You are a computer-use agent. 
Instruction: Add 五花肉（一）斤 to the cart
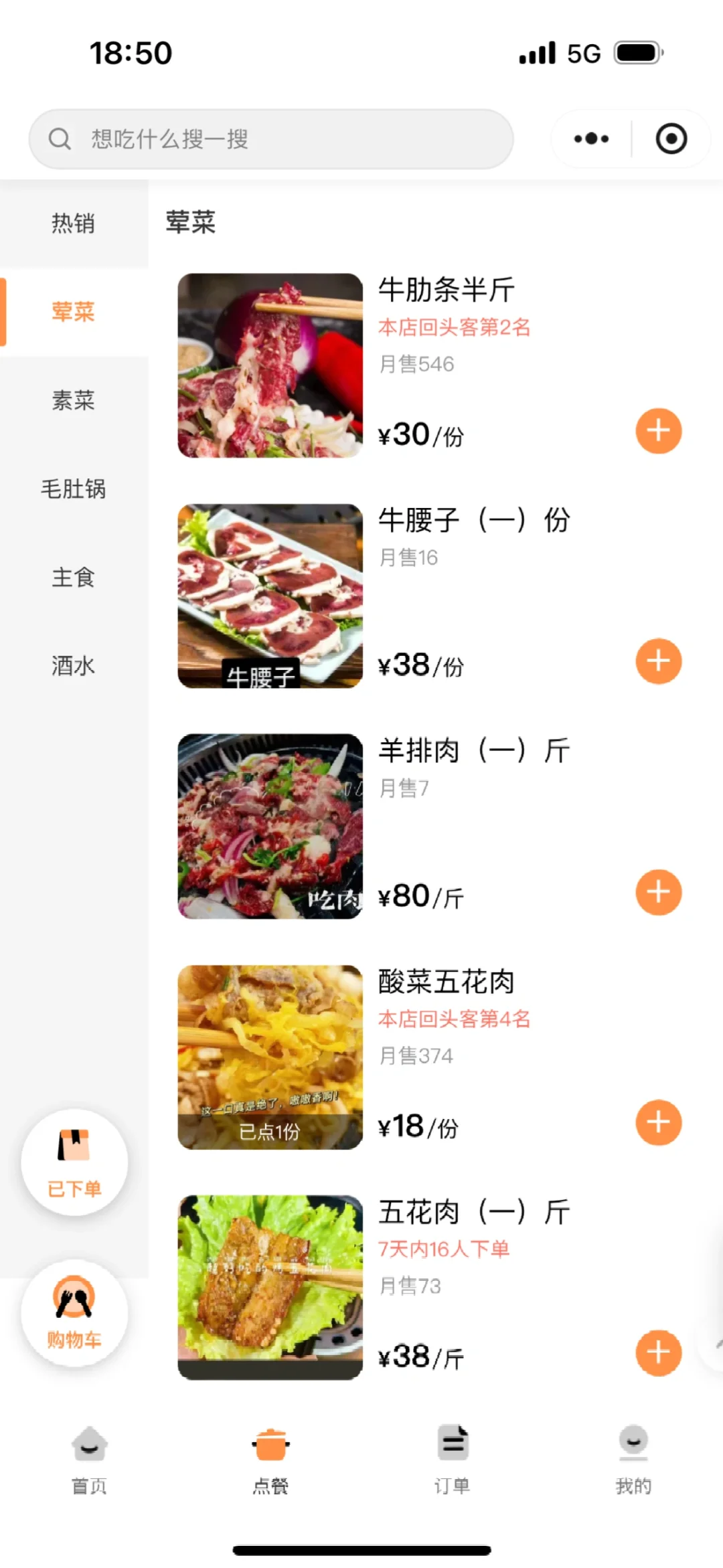(658, 1353)
